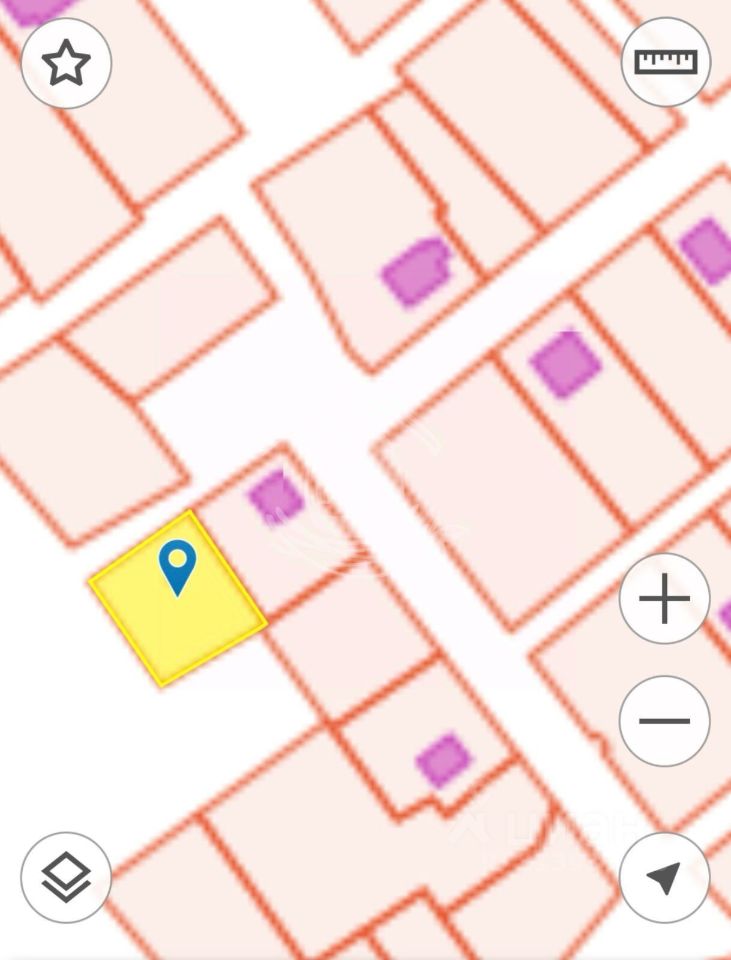Viewport: 731px width, 960px height.
Task: Zoom in with the plus button
Action: (x=665, y=600)
